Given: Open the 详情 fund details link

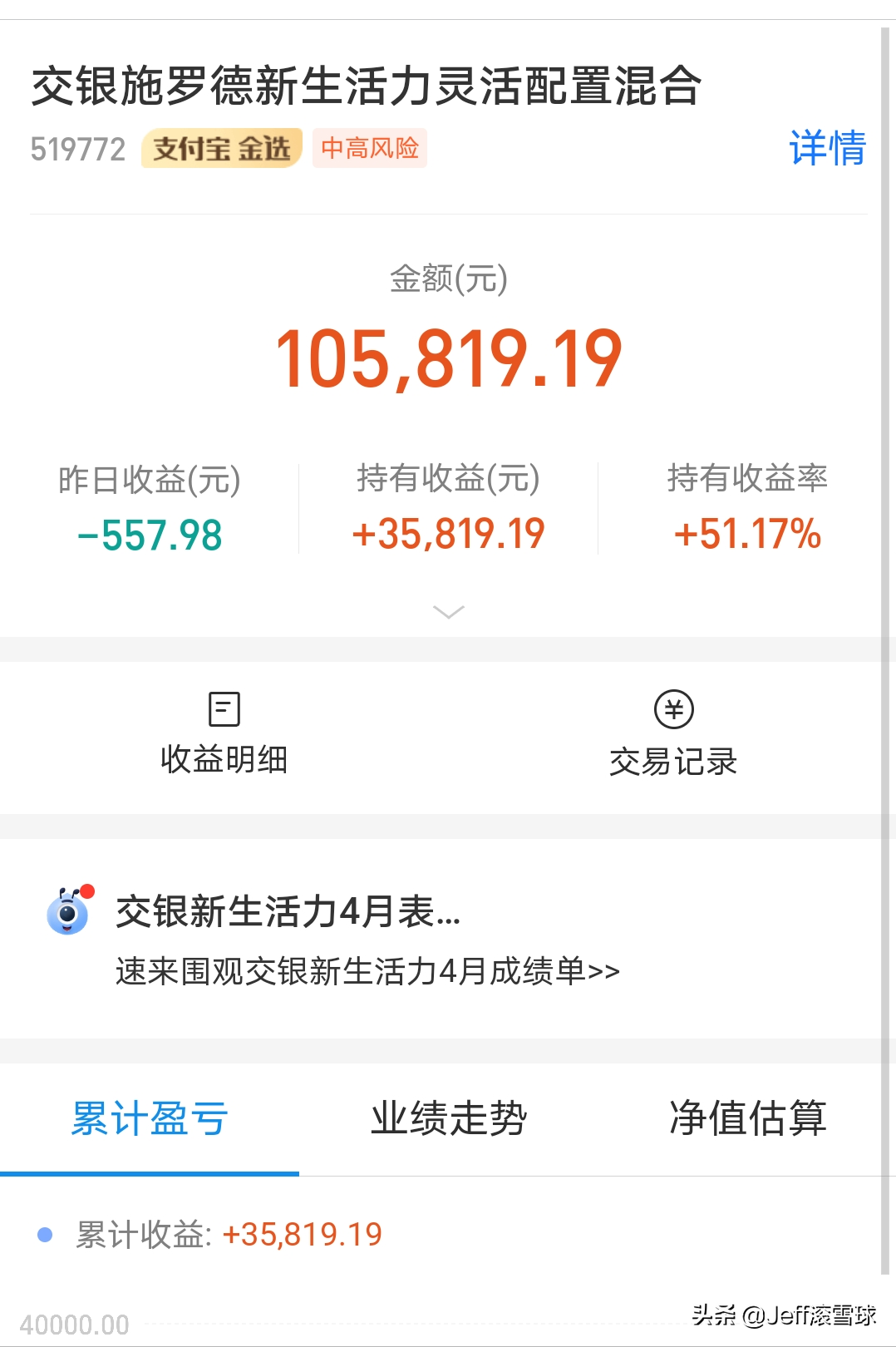Looking at the screenshot, I should click(x=827, y=149).
